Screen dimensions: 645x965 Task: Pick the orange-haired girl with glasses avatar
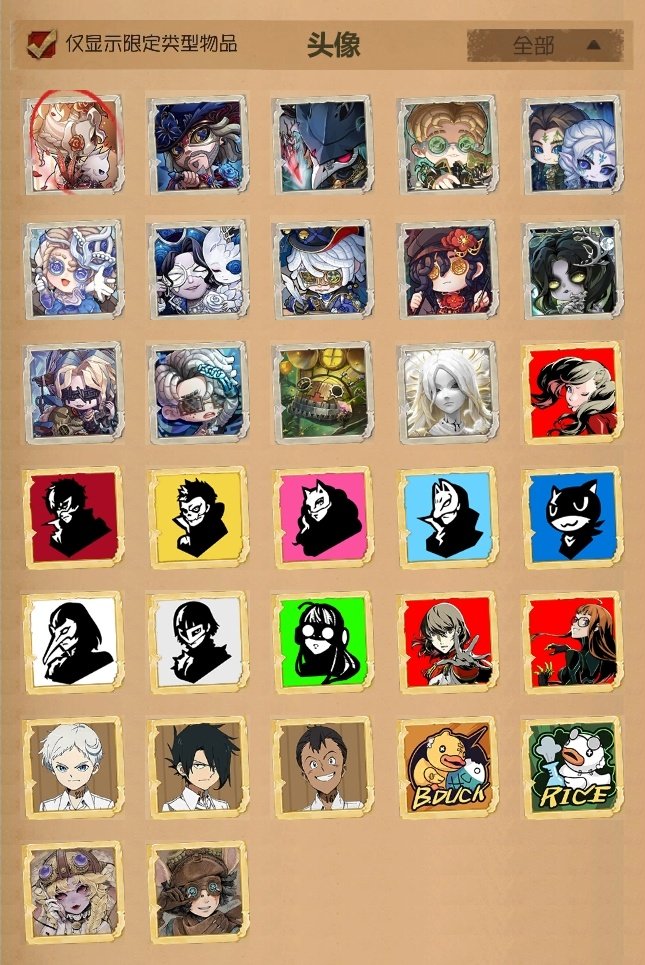coord(571,642)
